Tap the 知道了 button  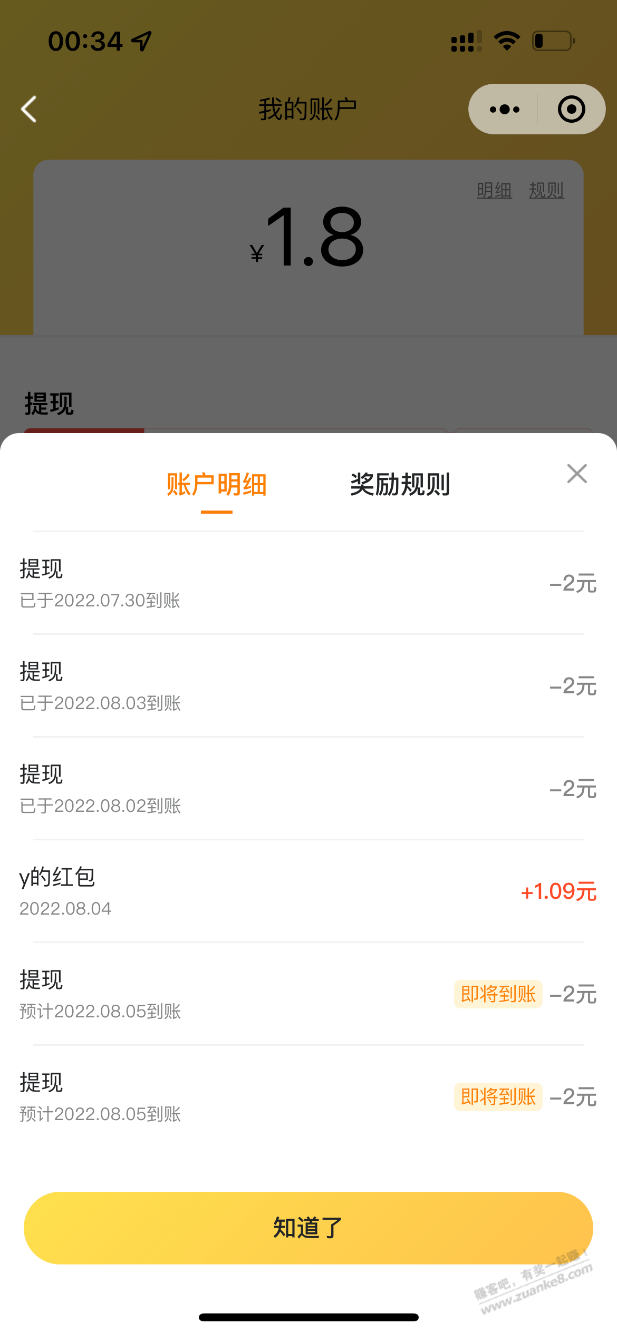click(x=308, y=1228)
